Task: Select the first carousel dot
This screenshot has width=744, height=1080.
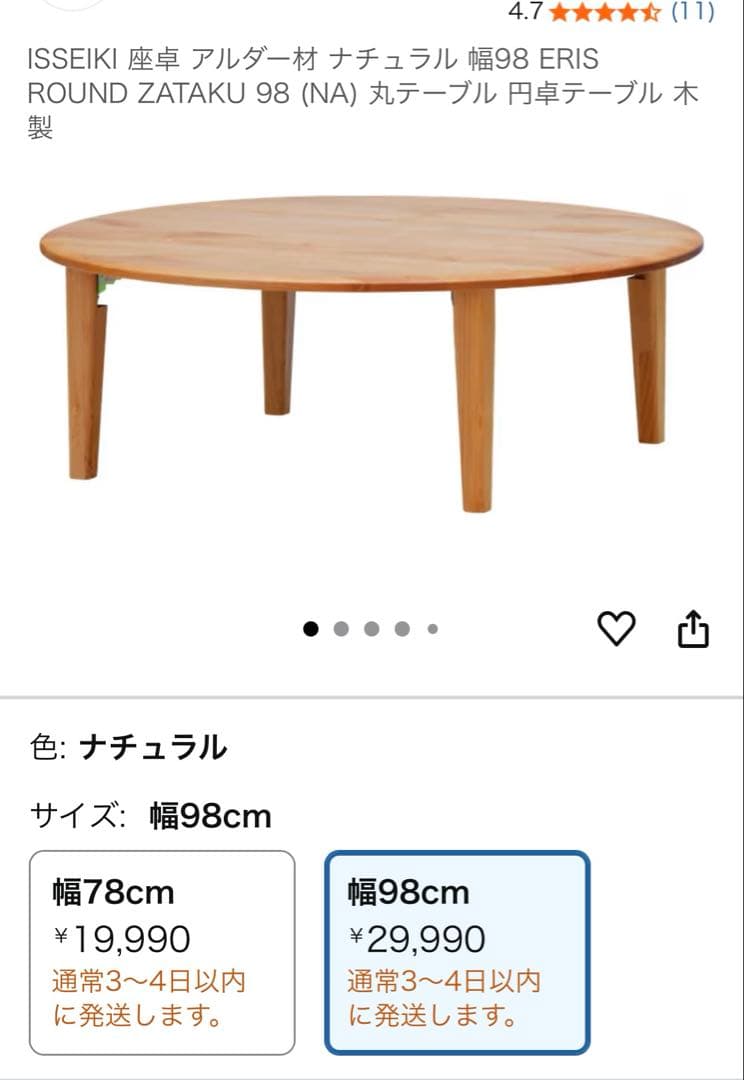Action: (x=310, y=628)
